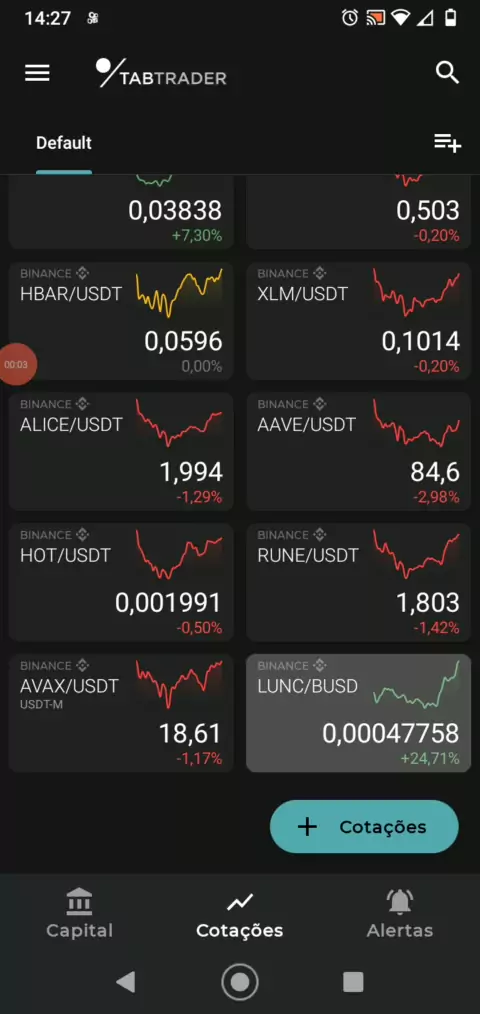Go back with system back button
The width and height of the screenshot is (480, 1014).
(126, 982)
